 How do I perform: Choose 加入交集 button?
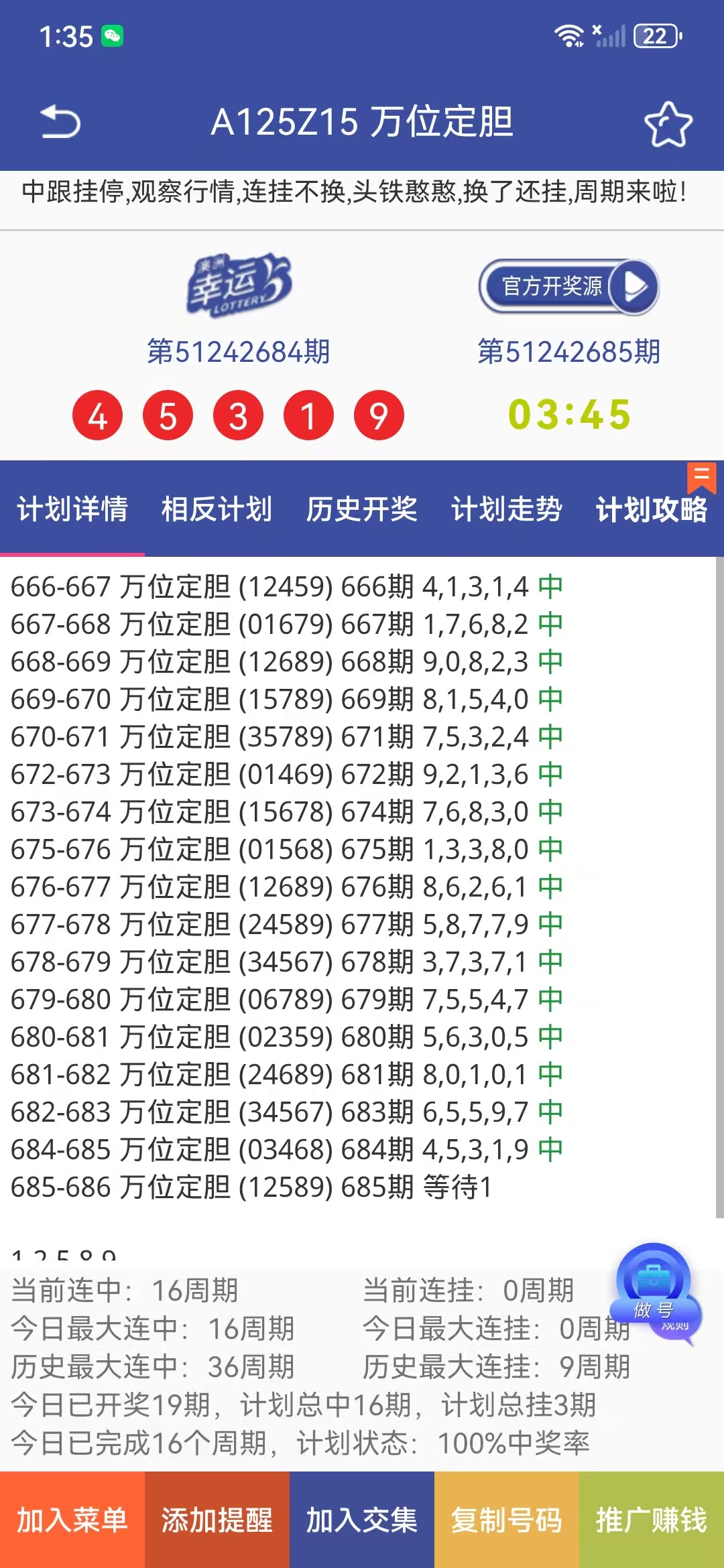(x=362, y=1520)
